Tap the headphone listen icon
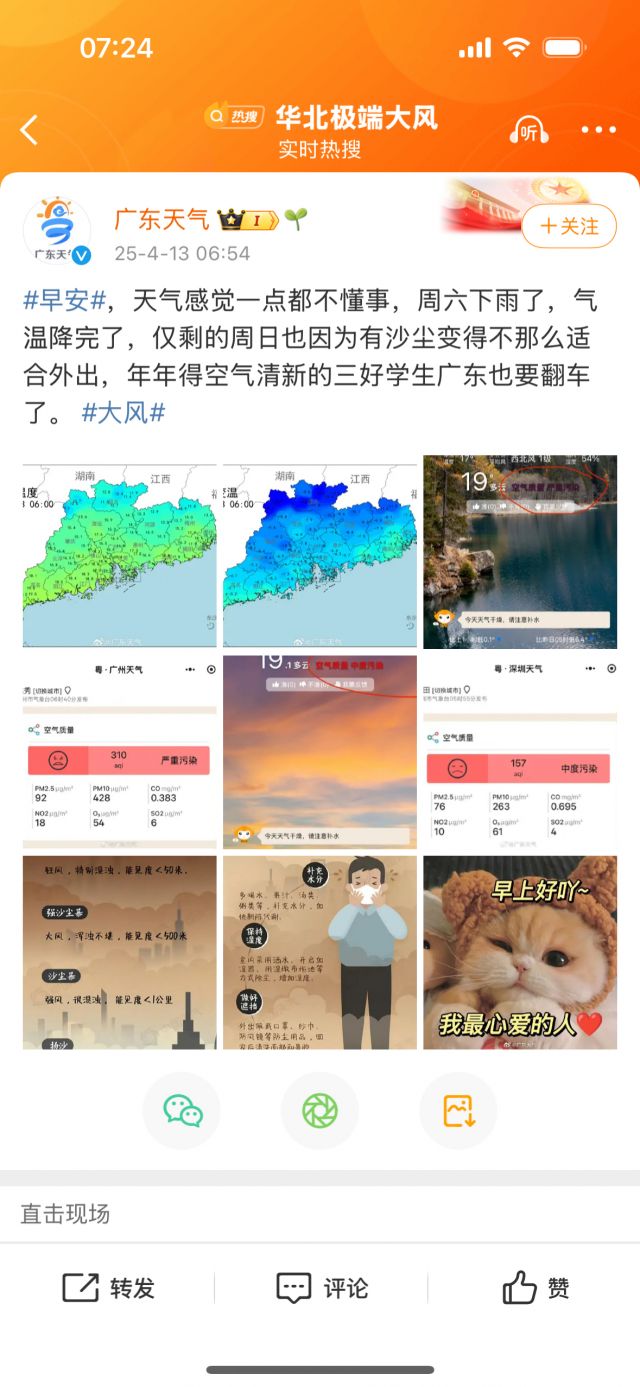 tap(528, 130)
